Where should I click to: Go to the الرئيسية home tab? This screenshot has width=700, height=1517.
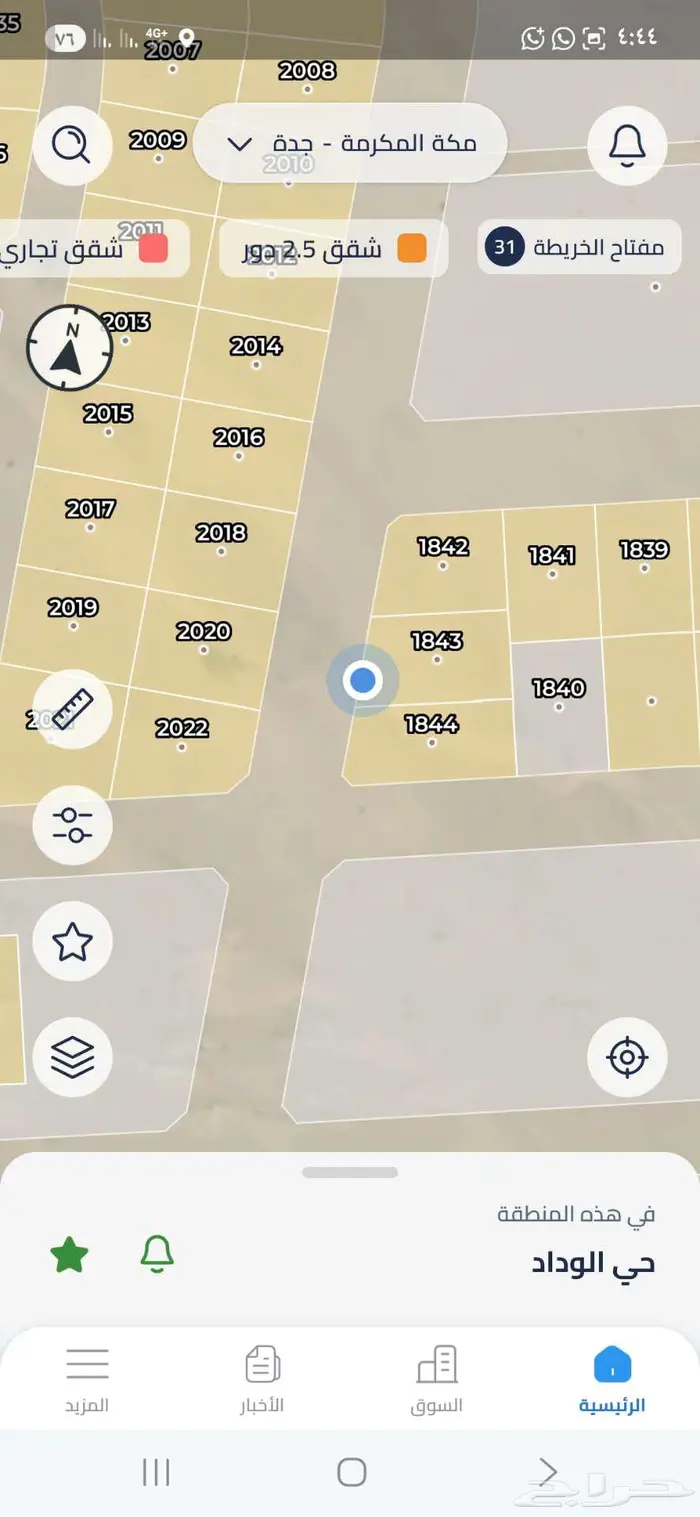tap(612, 1379)
